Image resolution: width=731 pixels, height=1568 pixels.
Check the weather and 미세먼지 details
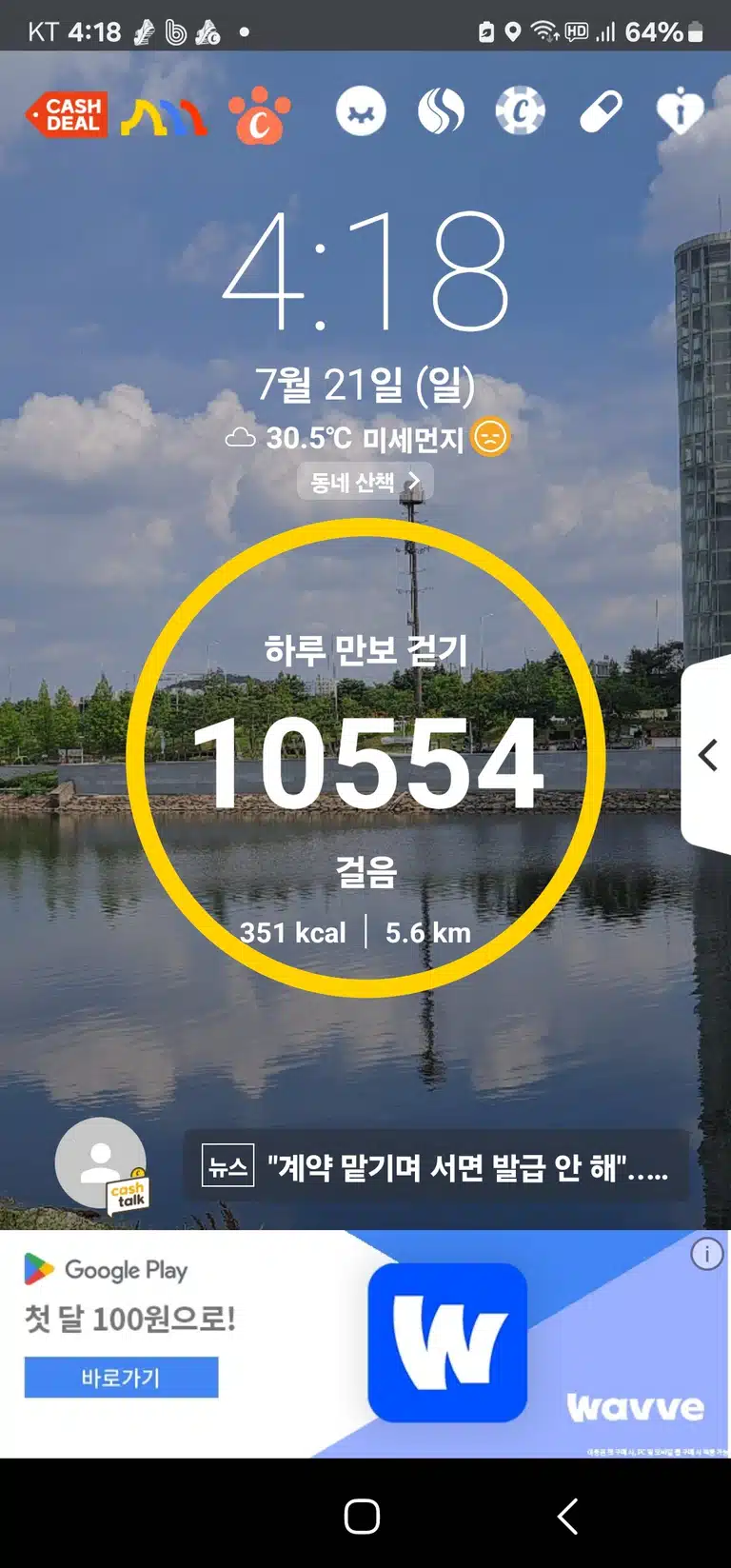[x=367, y=438]
